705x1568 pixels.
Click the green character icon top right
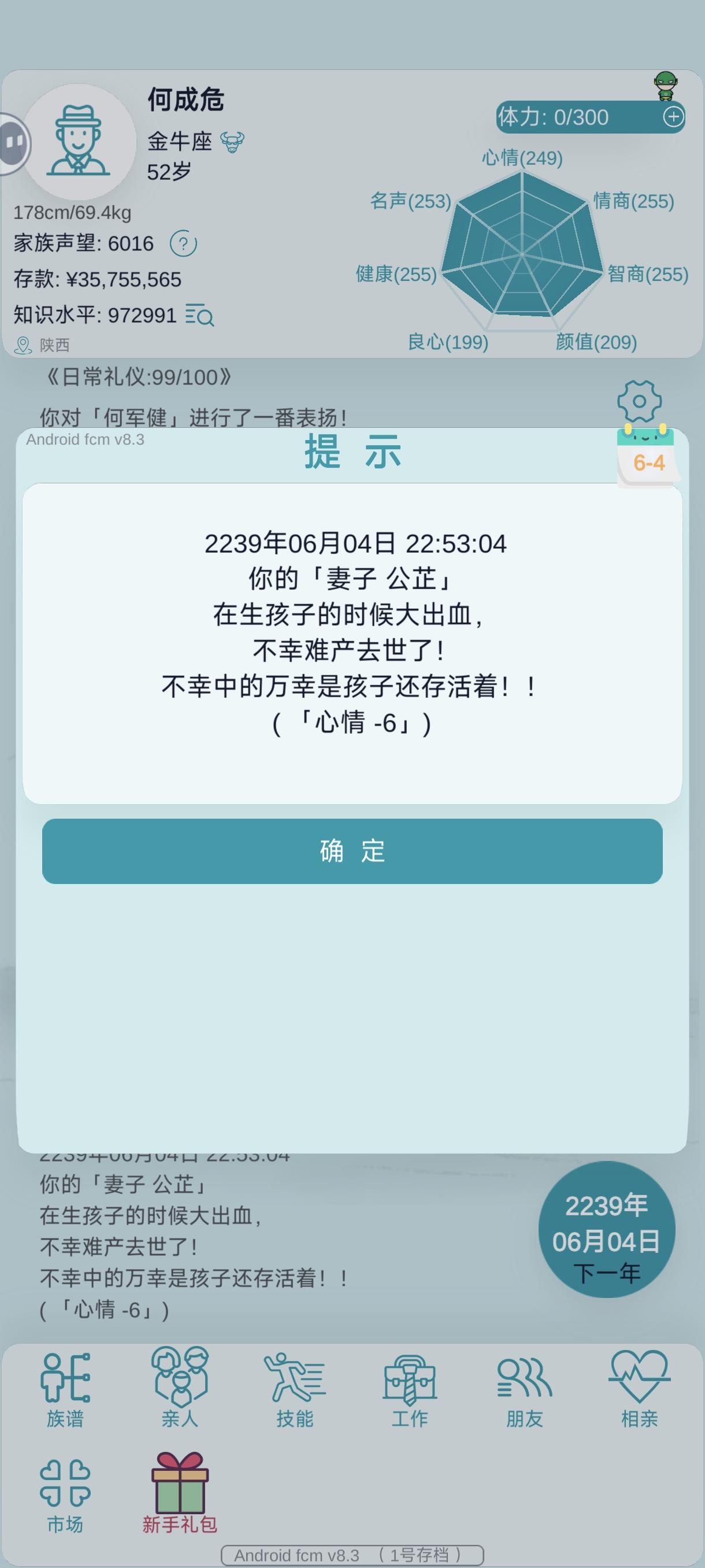coord(667,85)
